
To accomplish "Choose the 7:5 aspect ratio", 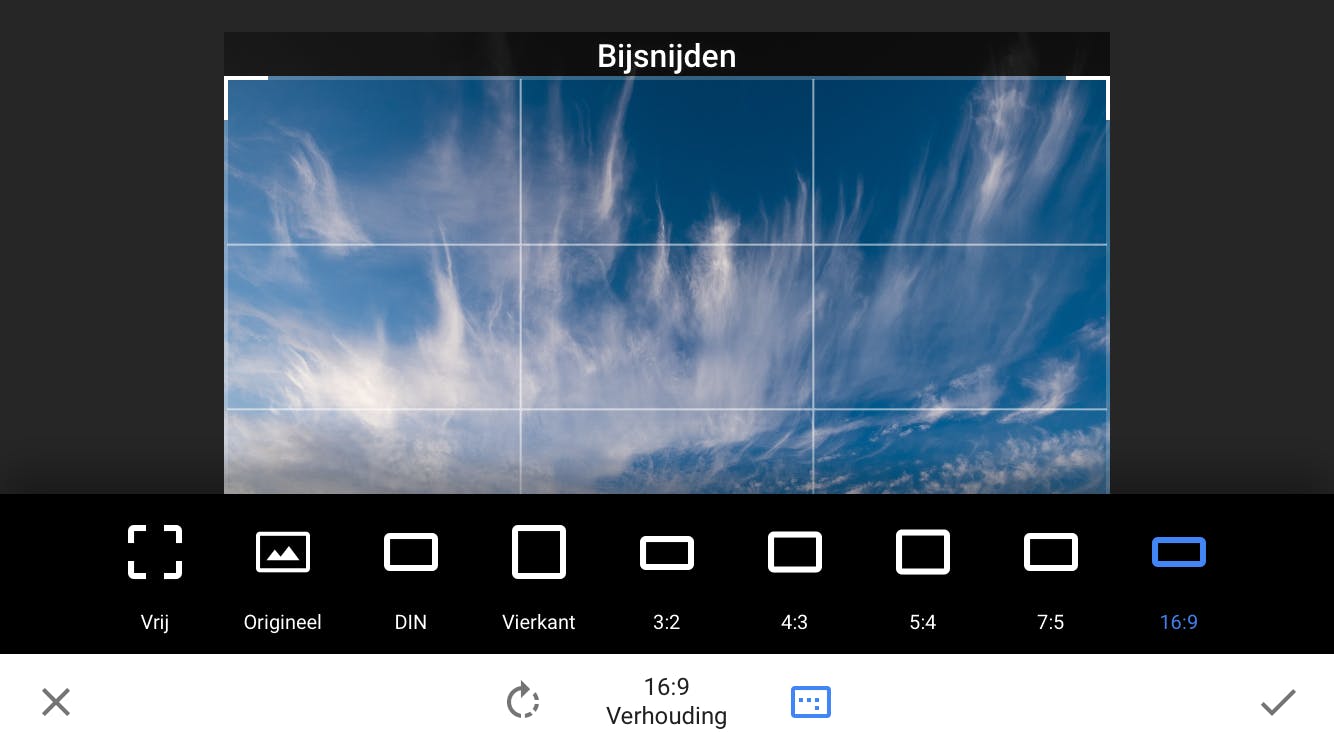I will [x=1051, y=575].
